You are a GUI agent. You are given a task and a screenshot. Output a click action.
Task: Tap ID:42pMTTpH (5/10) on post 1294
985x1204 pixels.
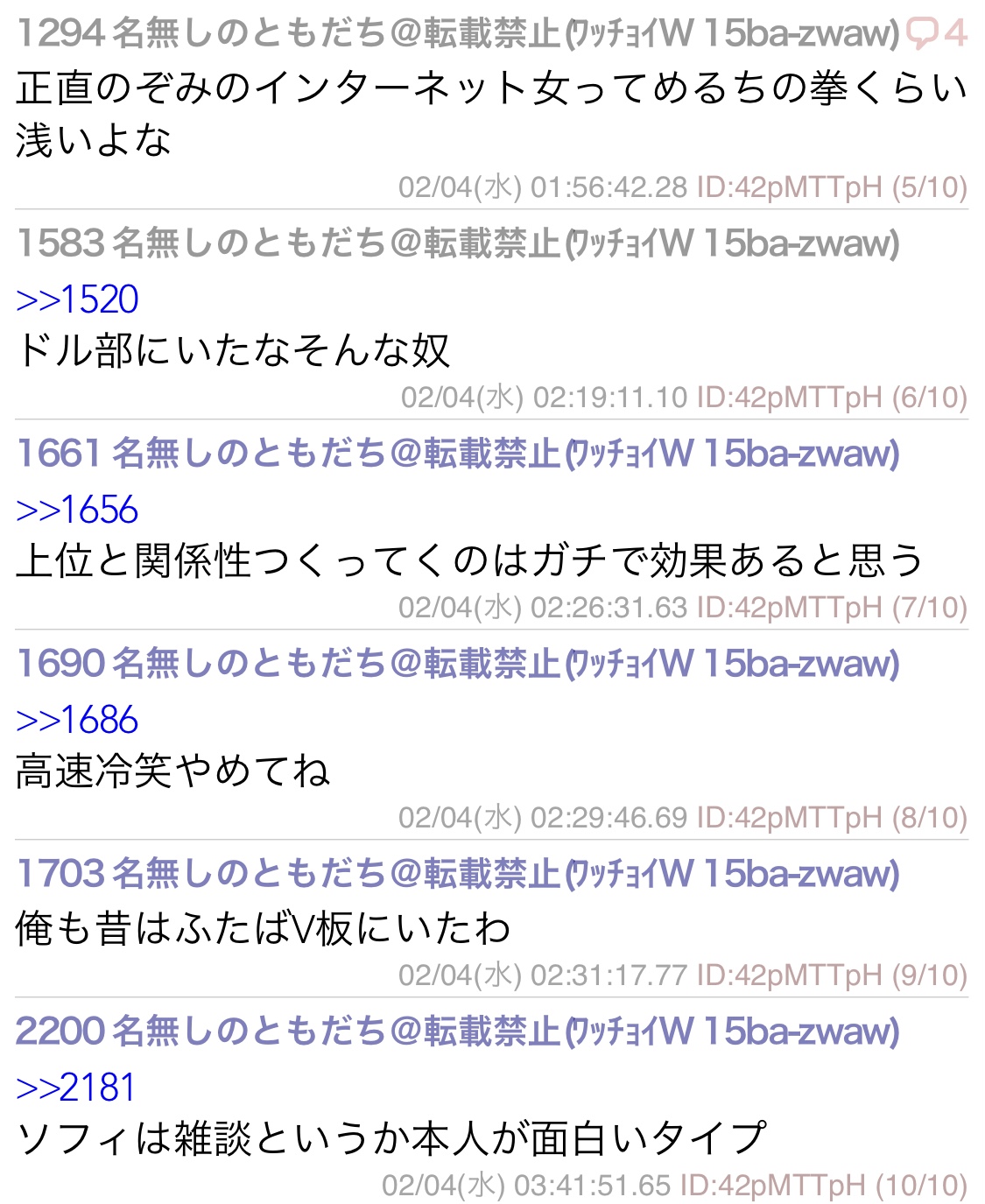[x=831, y=187]
